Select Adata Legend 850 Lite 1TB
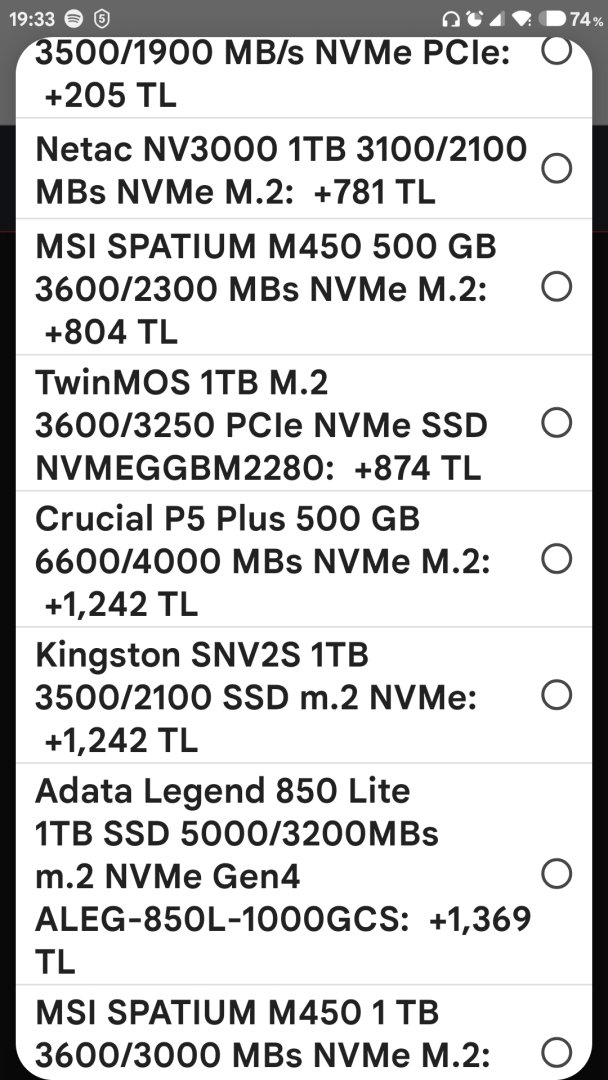The height and width of the screenshot is (1080, 608). click(x=556, y=874)
